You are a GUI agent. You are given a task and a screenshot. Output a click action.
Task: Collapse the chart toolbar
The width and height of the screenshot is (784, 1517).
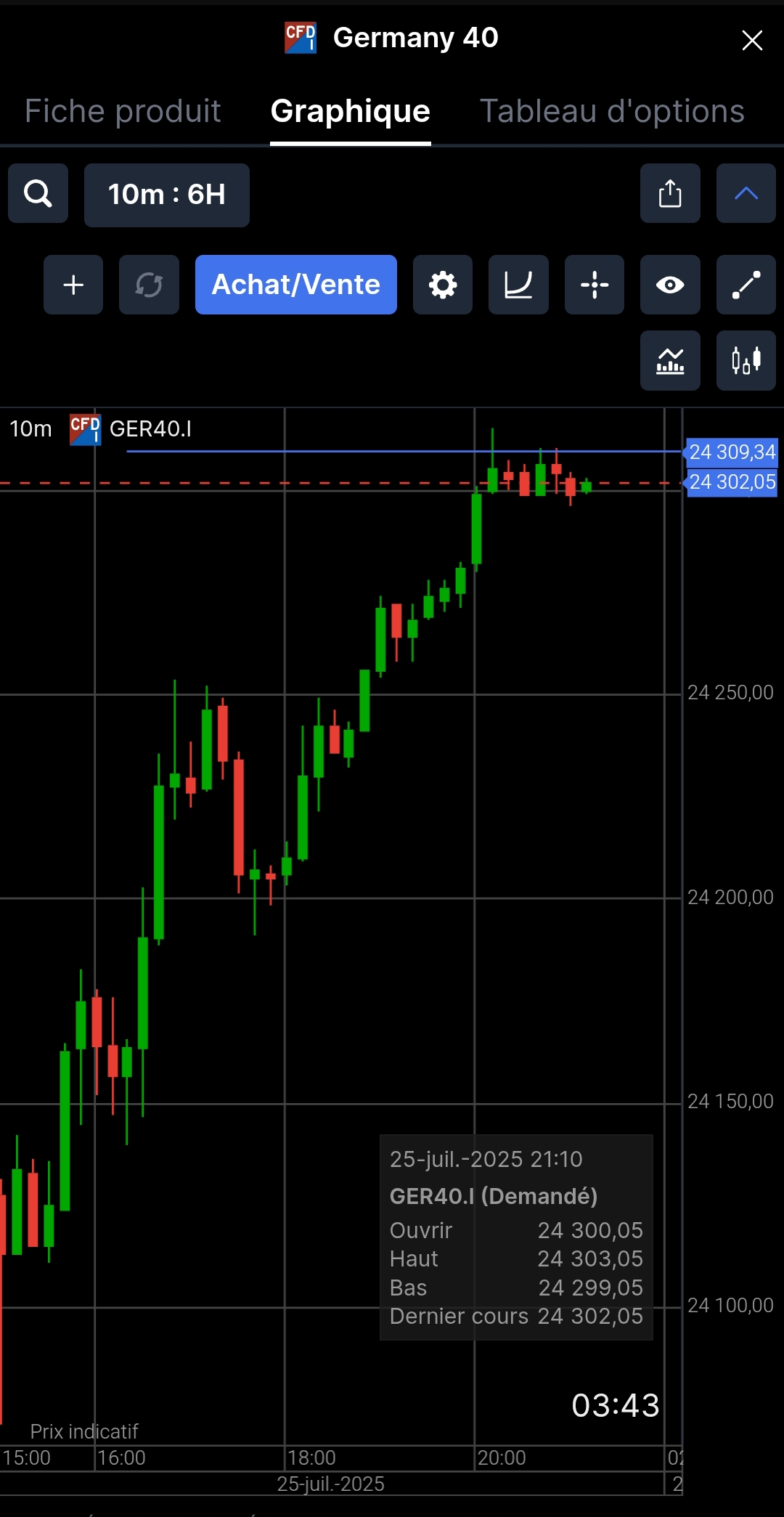pos(746,193)
